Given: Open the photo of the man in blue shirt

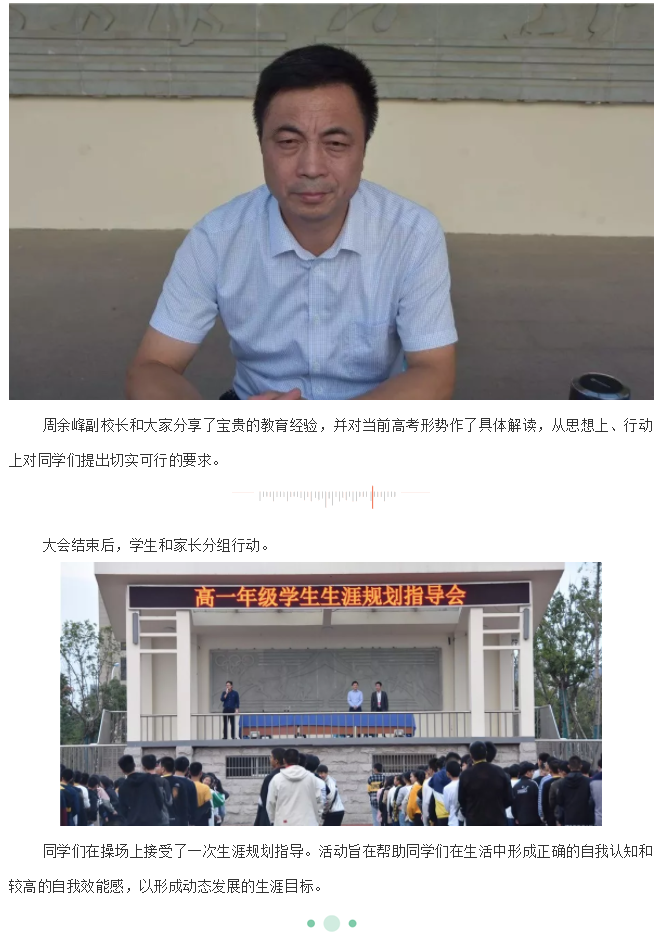Looking at the screenshot, I should 331,201.
